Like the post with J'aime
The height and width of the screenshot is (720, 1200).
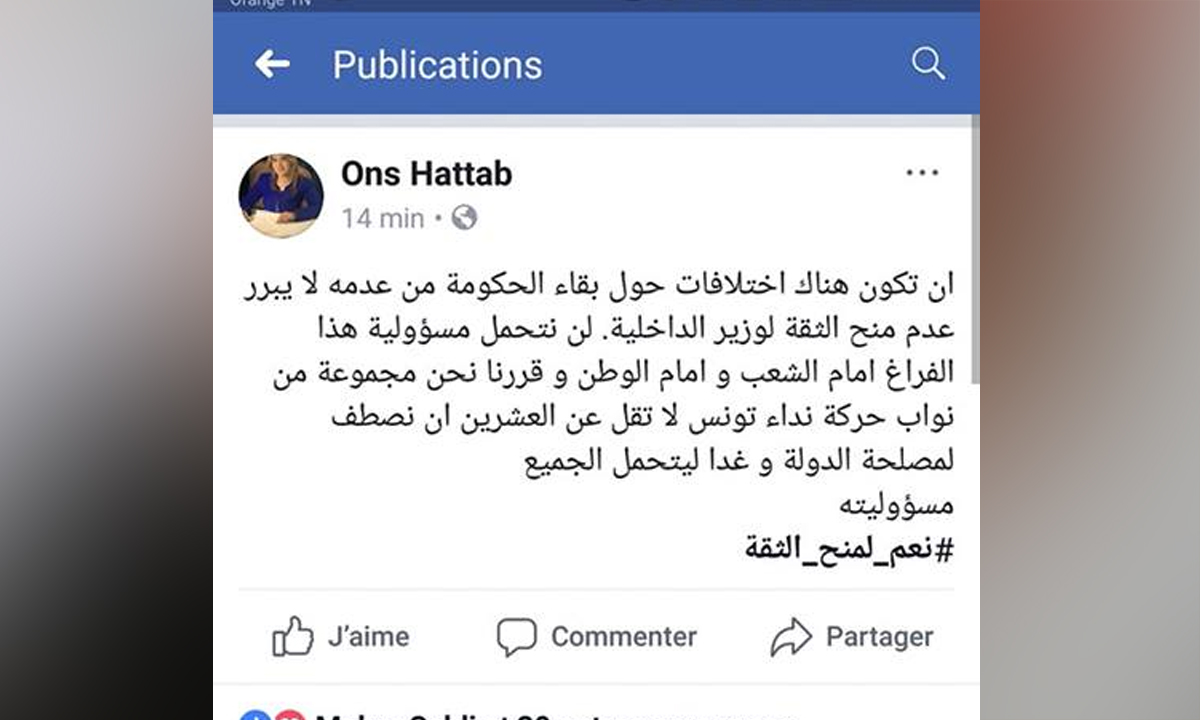point(341,637)
